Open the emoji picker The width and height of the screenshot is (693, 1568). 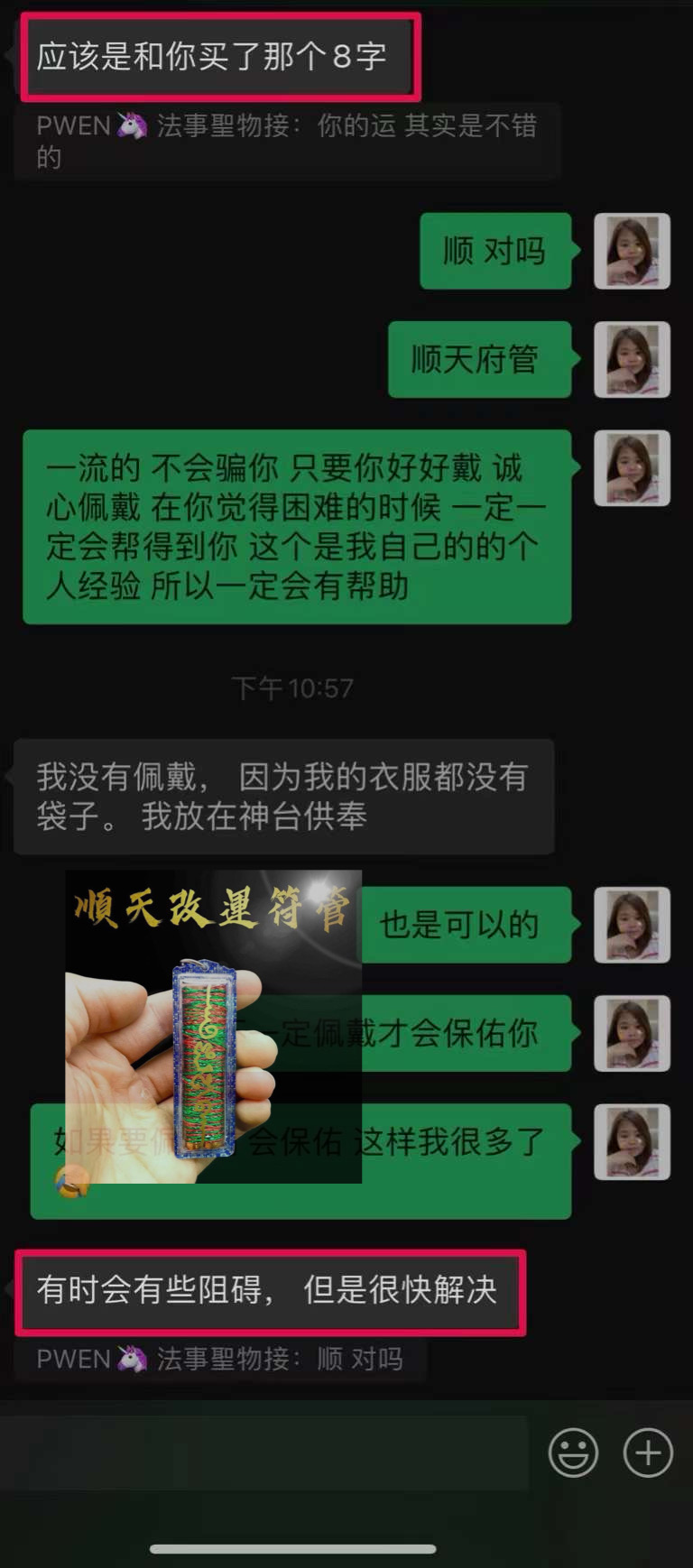(573, 1453)
